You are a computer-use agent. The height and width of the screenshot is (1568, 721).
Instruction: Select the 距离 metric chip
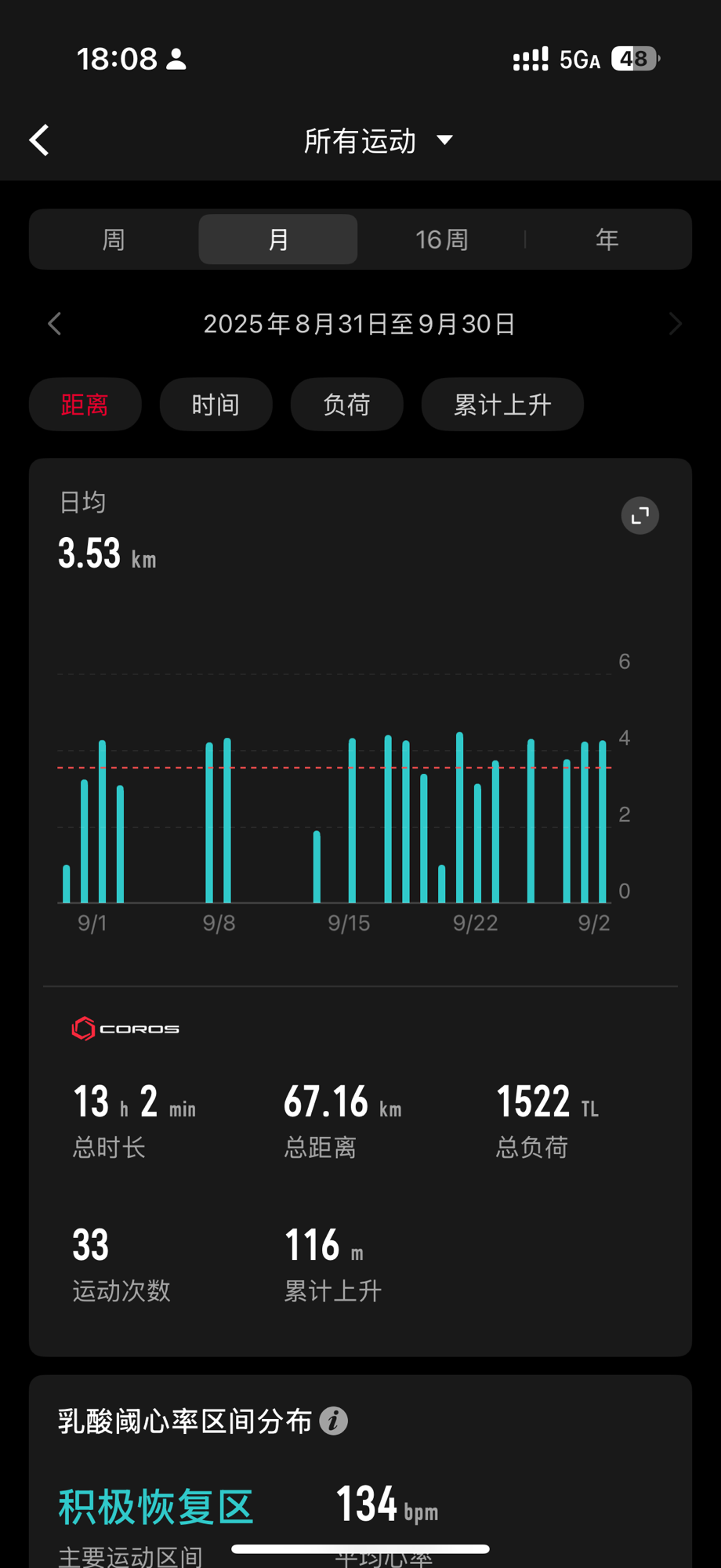click(x=85, y=405)
